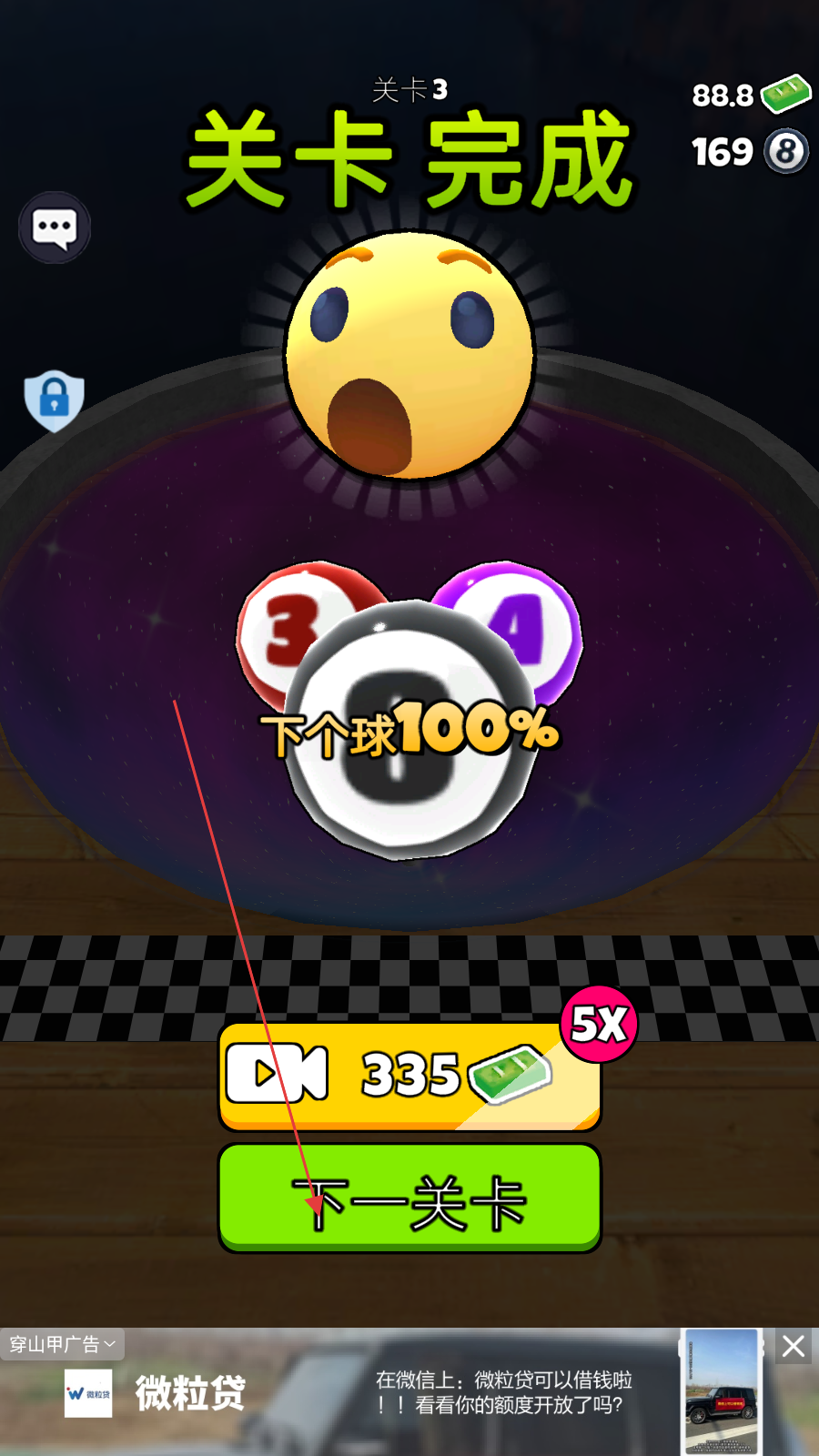The width and height of the screenshot is (819, 1456).
Task: Tap the 下一关卡 button
Action: pyautogui.click(x=409, y=1198)
